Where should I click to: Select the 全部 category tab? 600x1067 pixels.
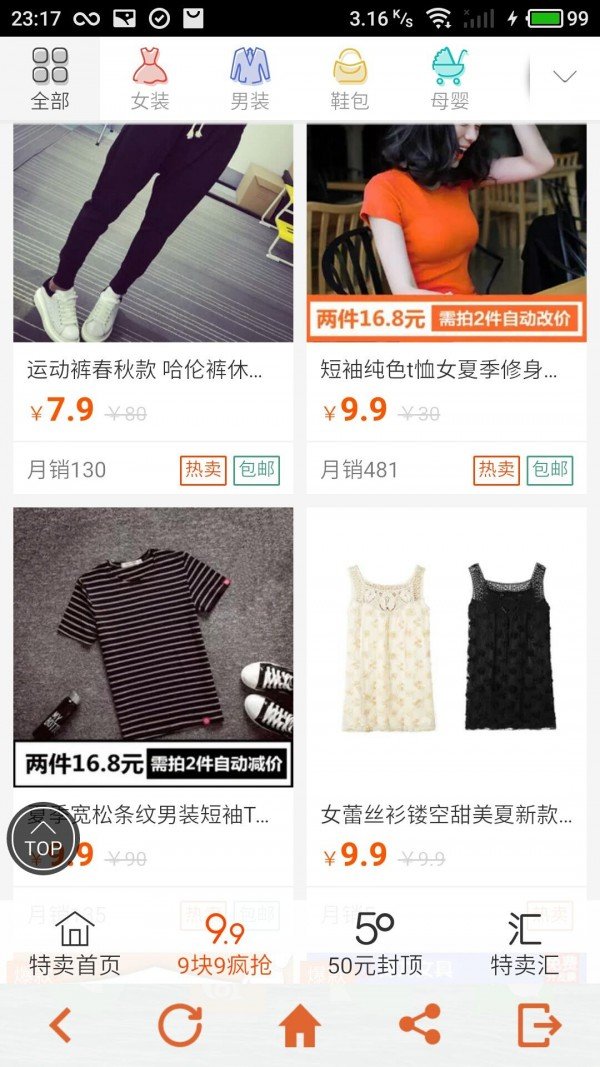click(50, 78)
